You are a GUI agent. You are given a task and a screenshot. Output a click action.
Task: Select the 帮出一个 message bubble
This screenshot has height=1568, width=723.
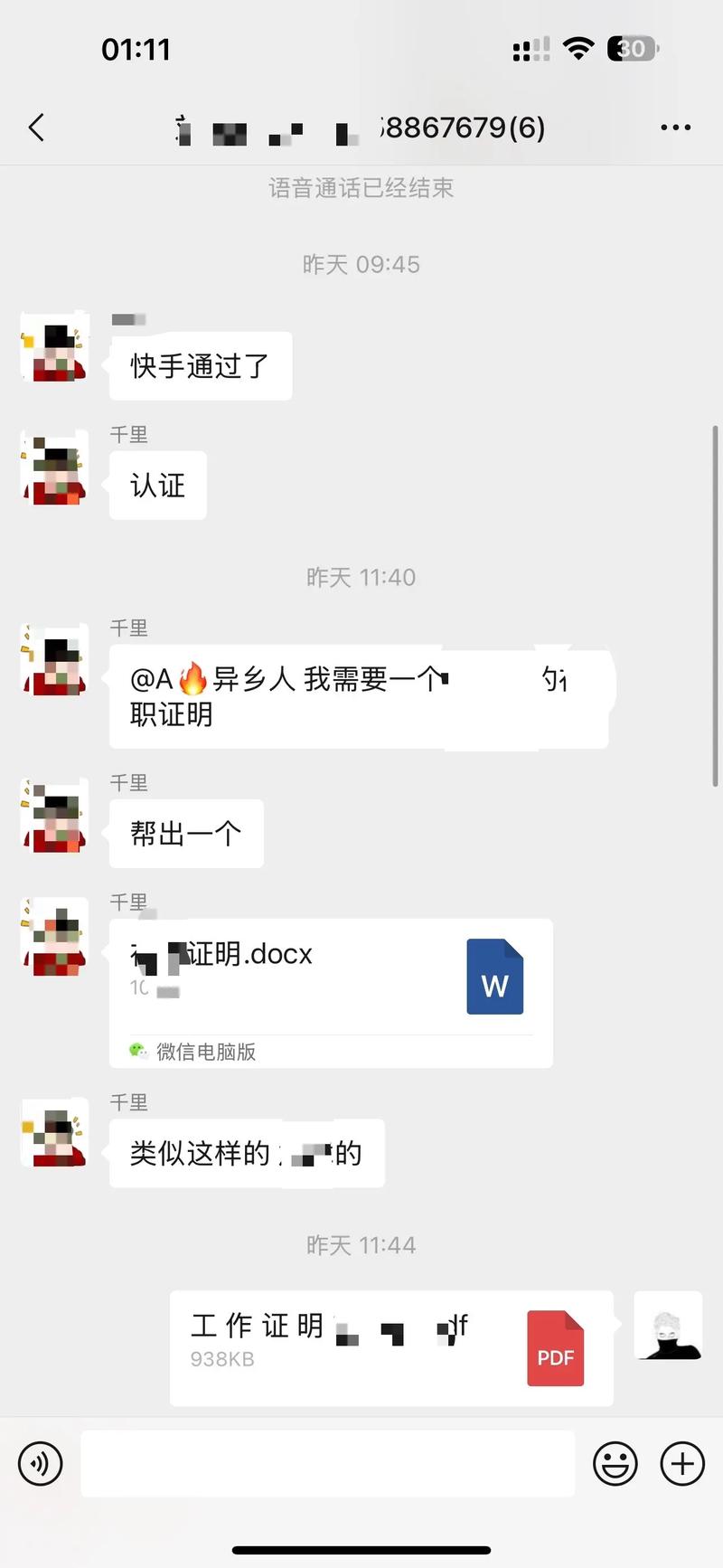[185, 833]
